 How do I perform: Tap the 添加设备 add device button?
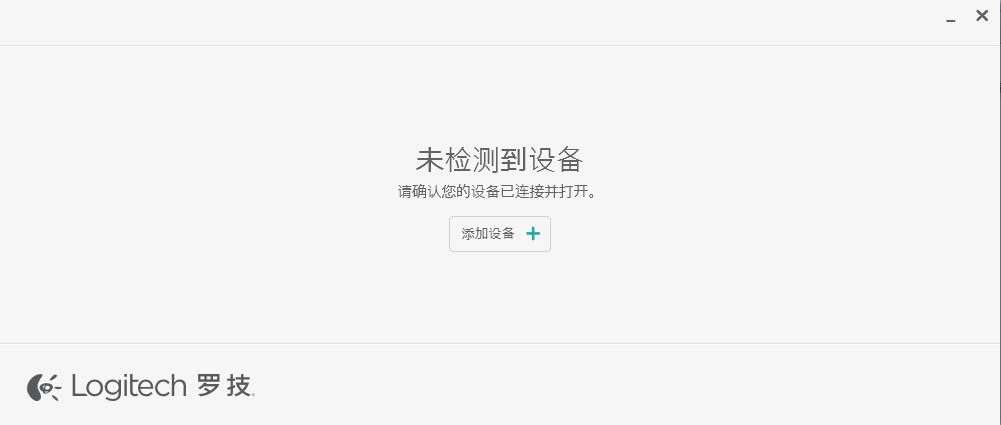499,234
